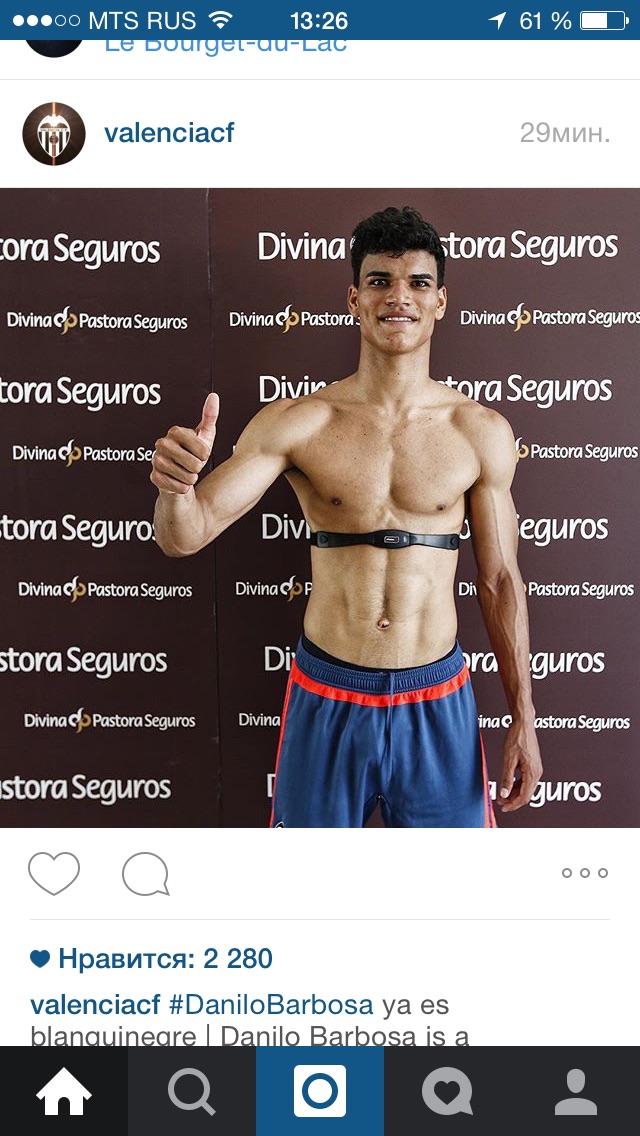Viewport: 640px width, 1136px height.
Task: Comment on the valenciacf post
Action: [145, 874]
